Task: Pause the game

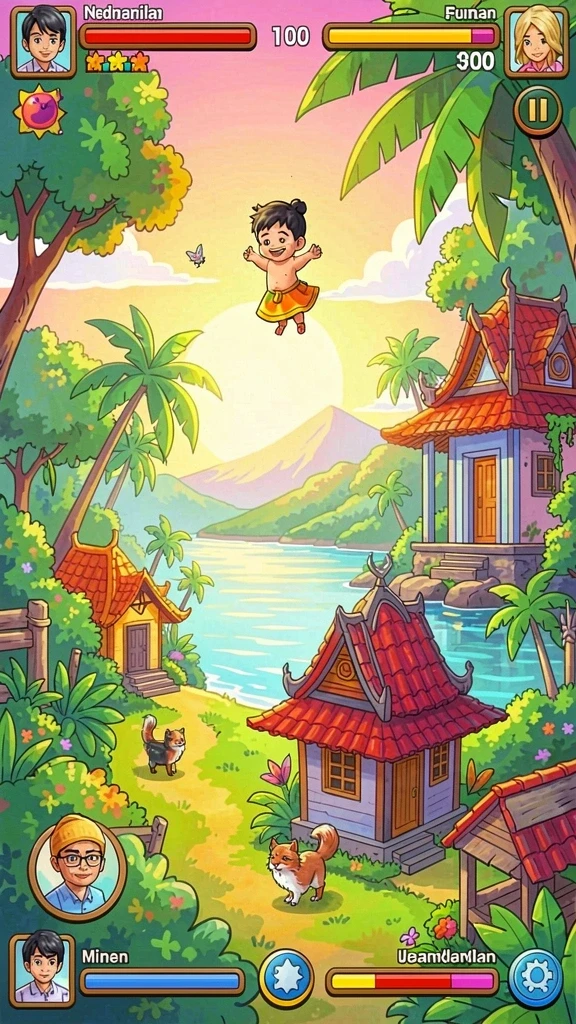Action: (x=537, y=110)
